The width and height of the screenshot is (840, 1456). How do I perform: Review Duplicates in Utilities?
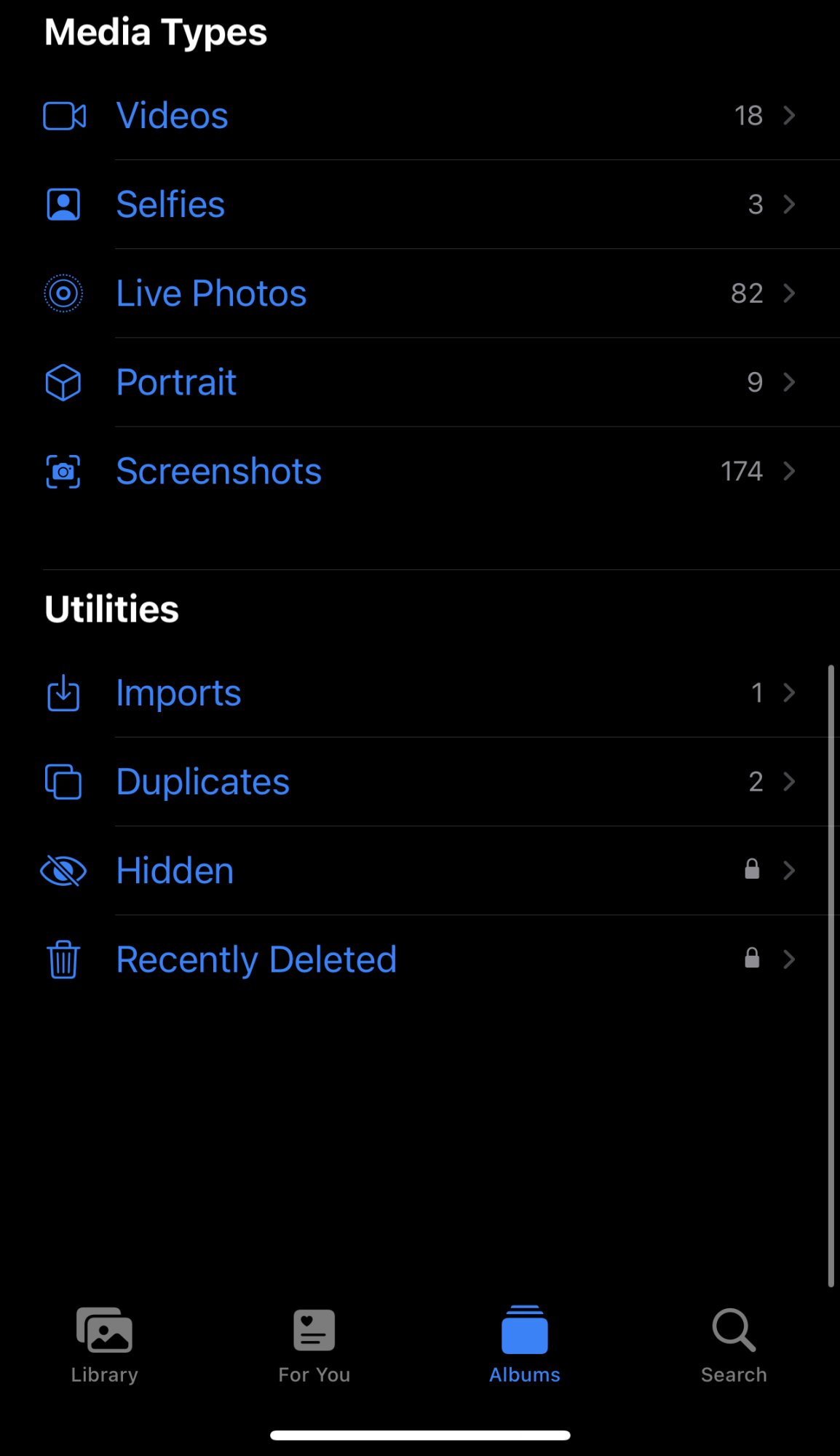point(202,782)
